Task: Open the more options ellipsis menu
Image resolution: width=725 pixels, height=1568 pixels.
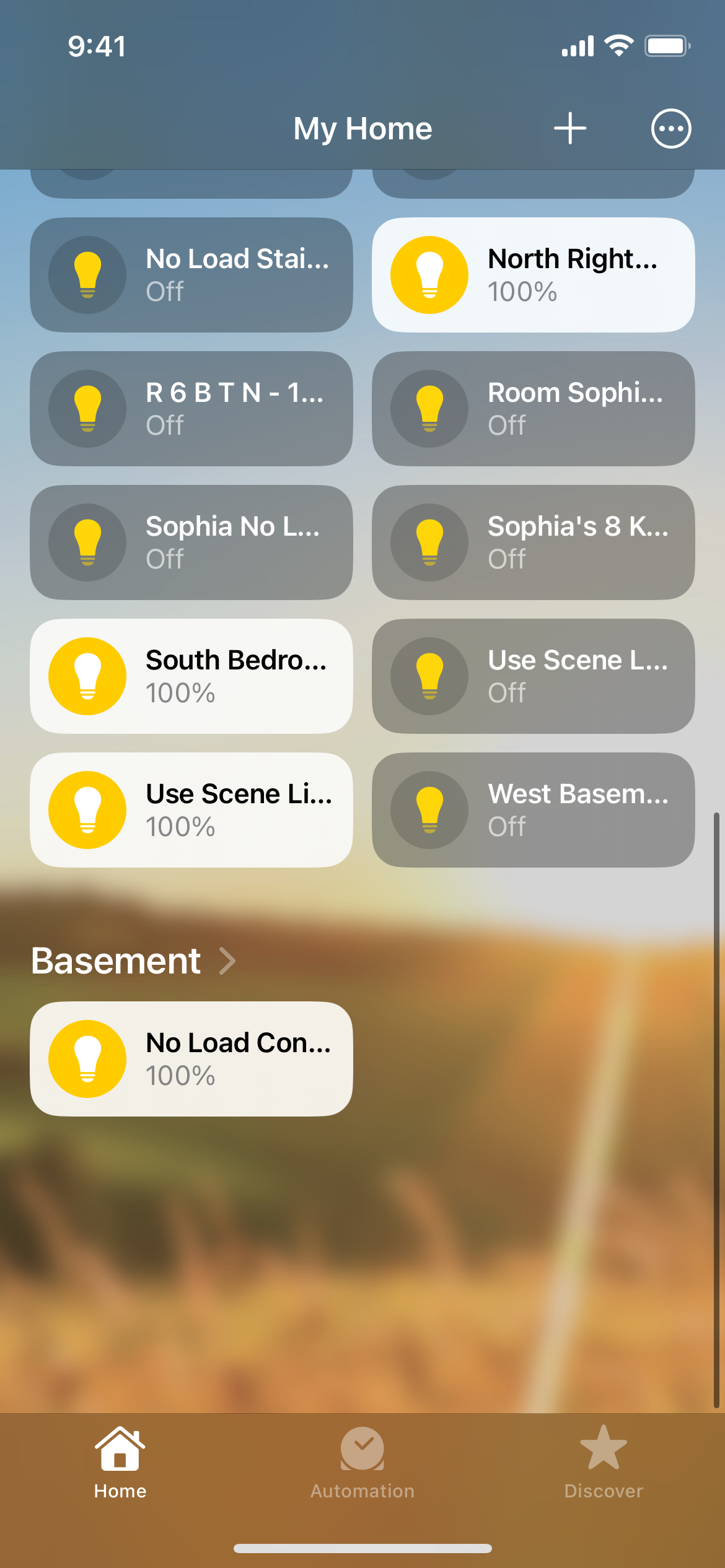Action: click(670, 129)
